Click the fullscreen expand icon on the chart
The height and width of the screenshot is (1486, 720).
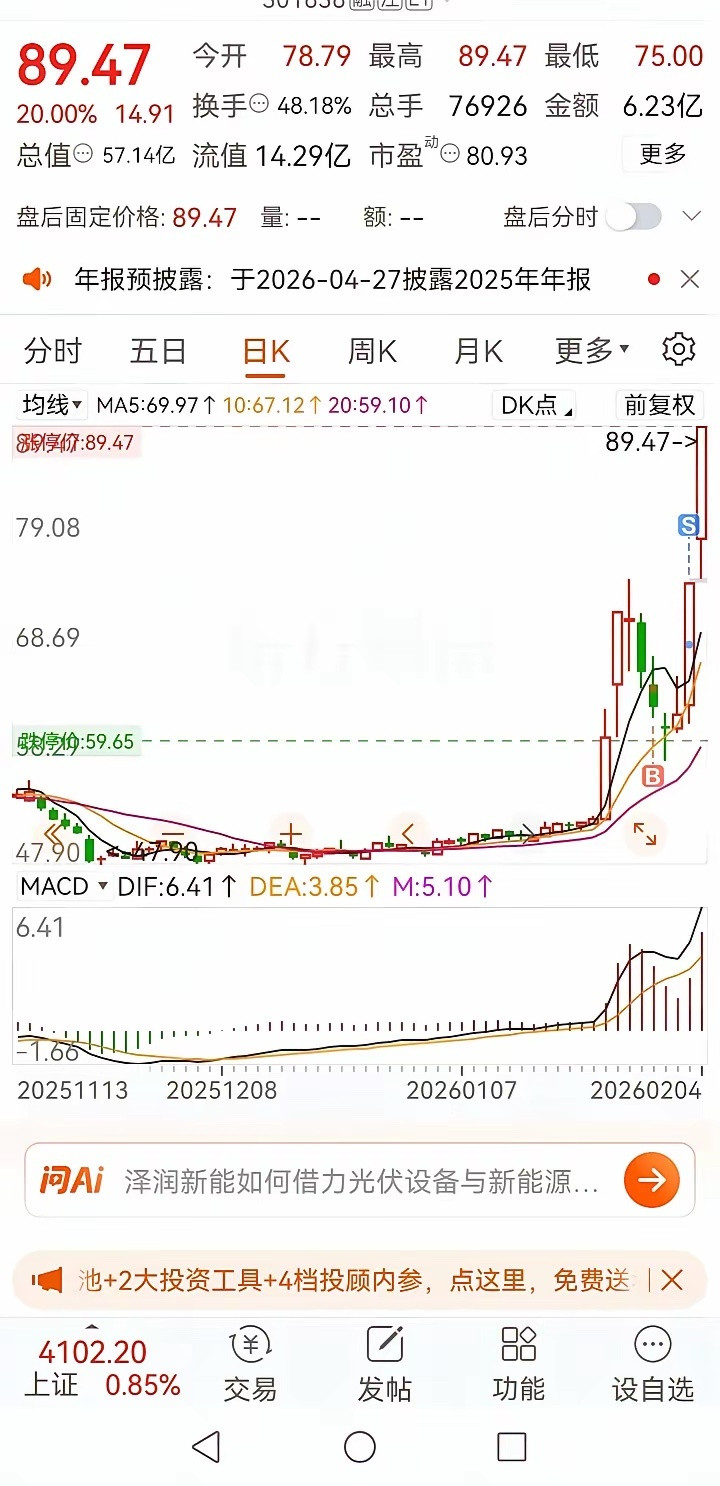click(x=645, y=834)
